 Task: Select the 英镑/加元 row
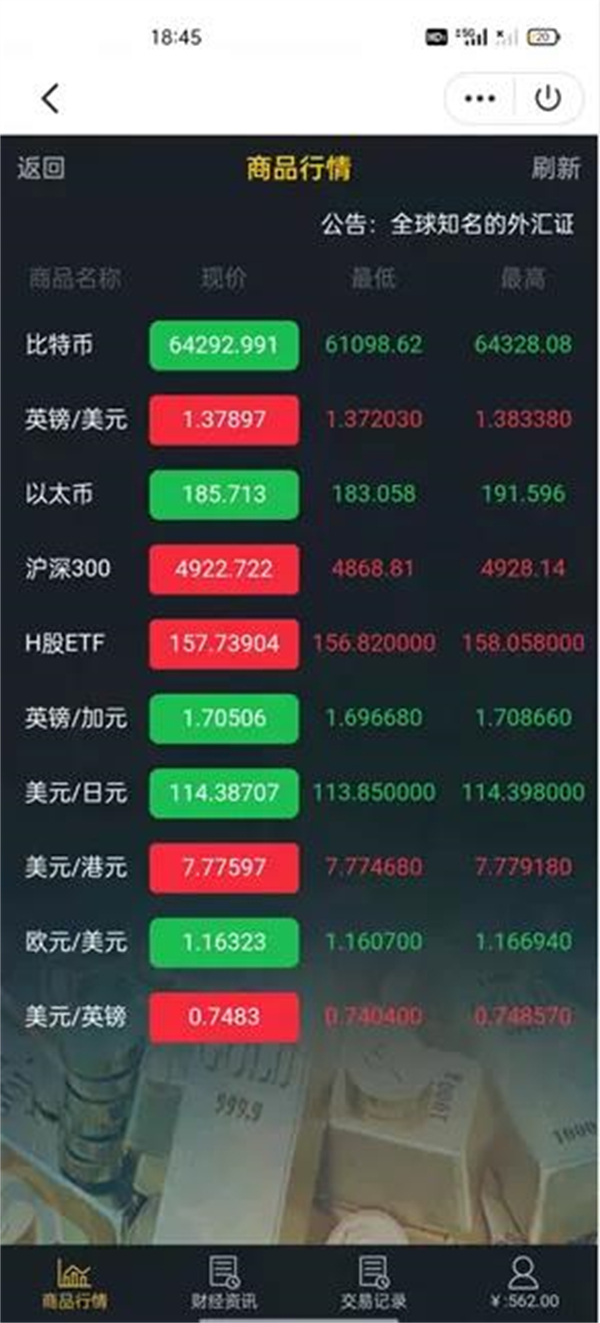point(300,718)
